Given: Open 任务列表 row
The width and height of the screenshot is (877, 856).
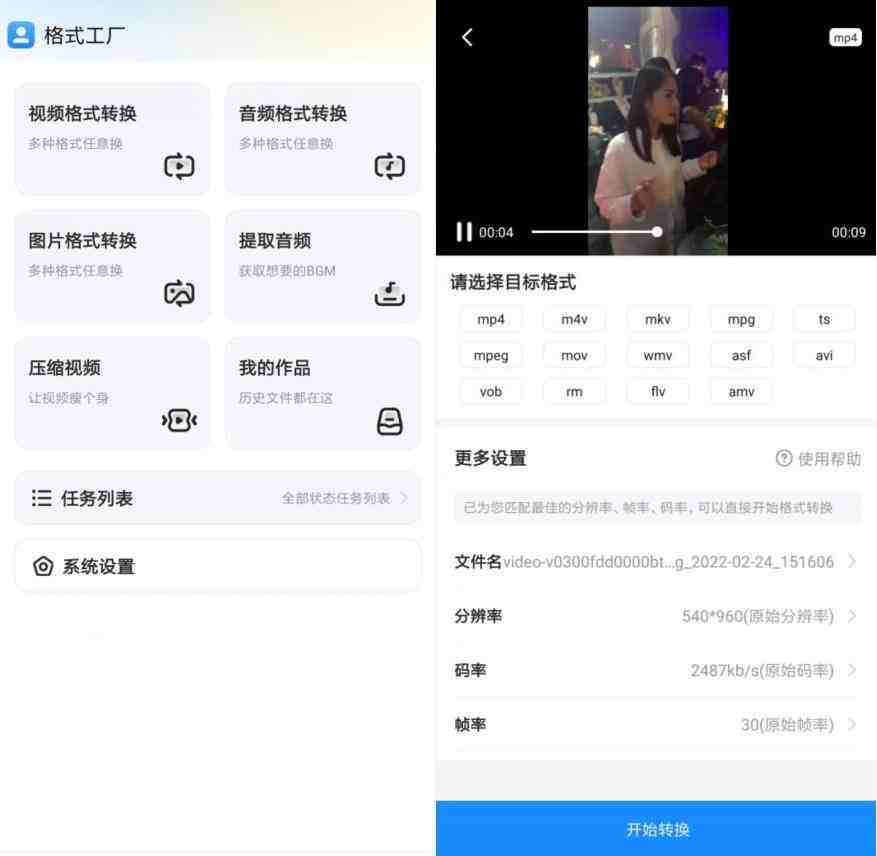Looking at the screenshot, I should [218, 498].
